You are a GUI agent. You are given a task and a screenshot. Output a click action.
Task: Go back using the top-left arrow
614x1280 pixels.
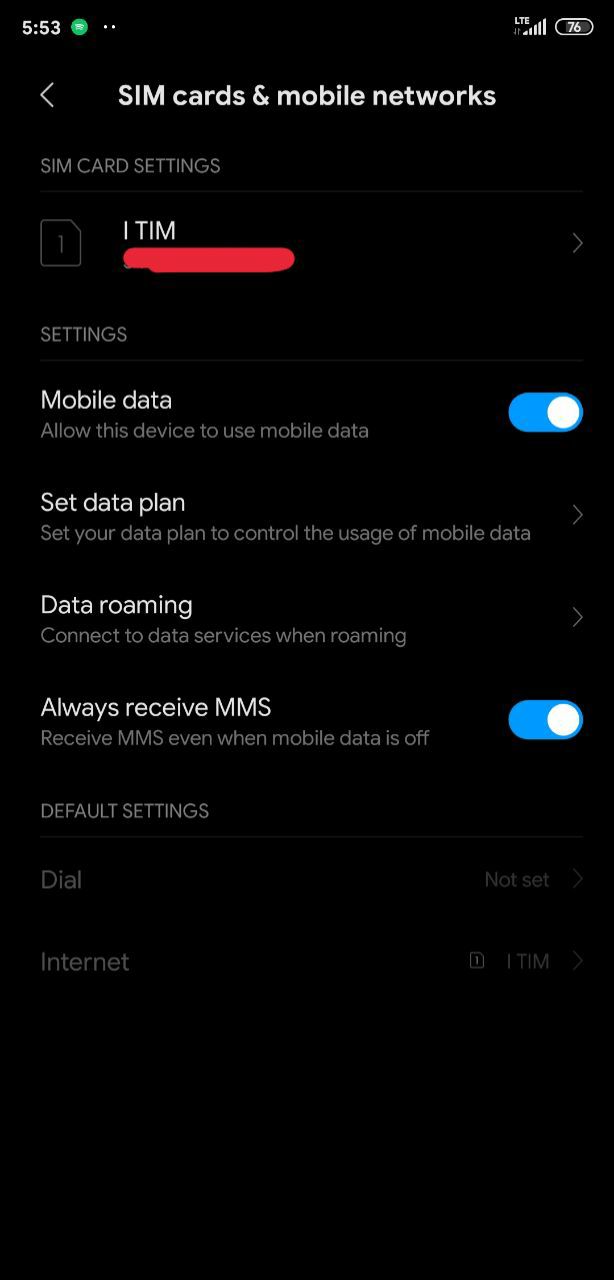coord(47,95)
